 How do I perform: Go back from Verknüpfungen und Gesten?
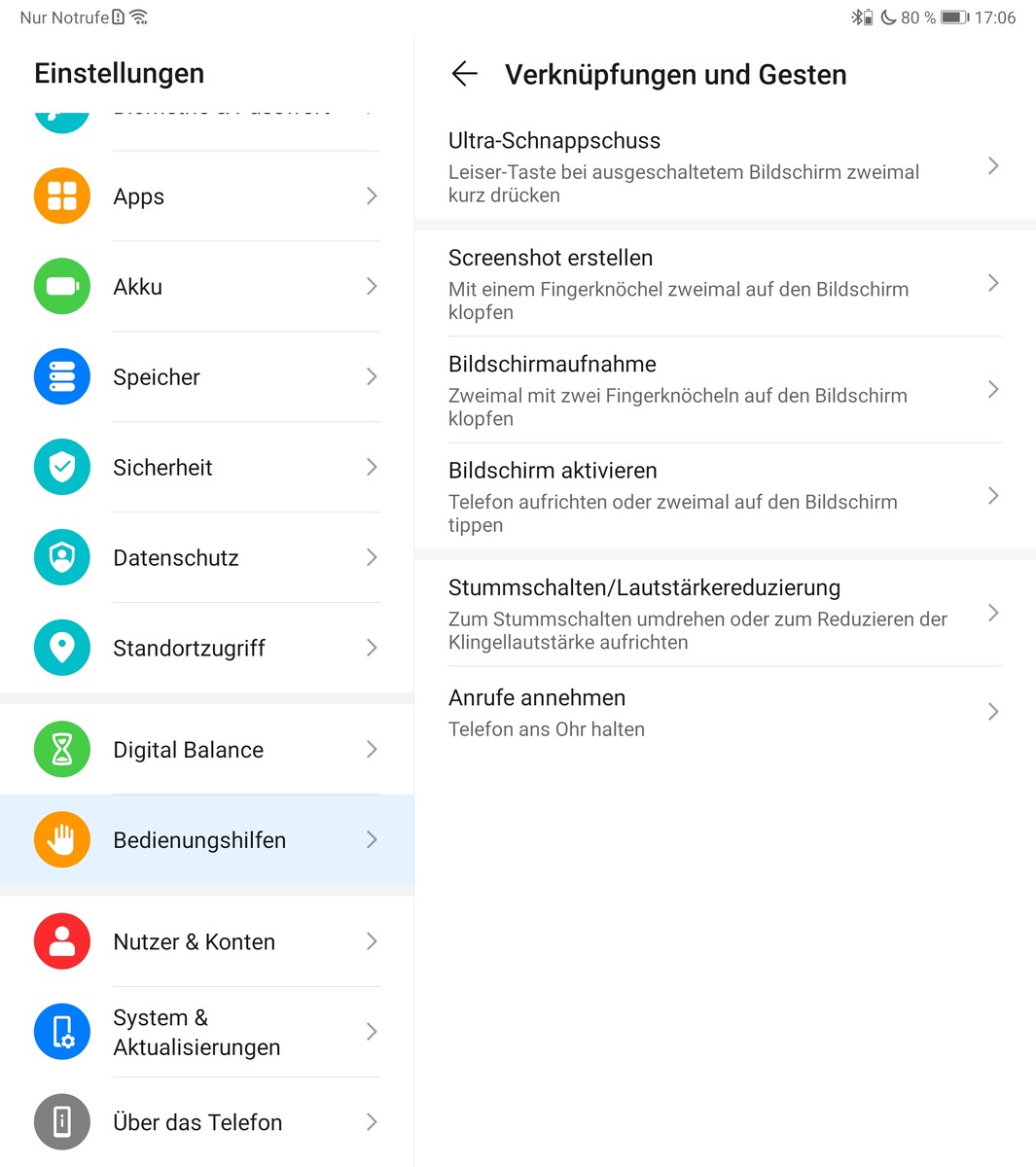pos(465,74)
